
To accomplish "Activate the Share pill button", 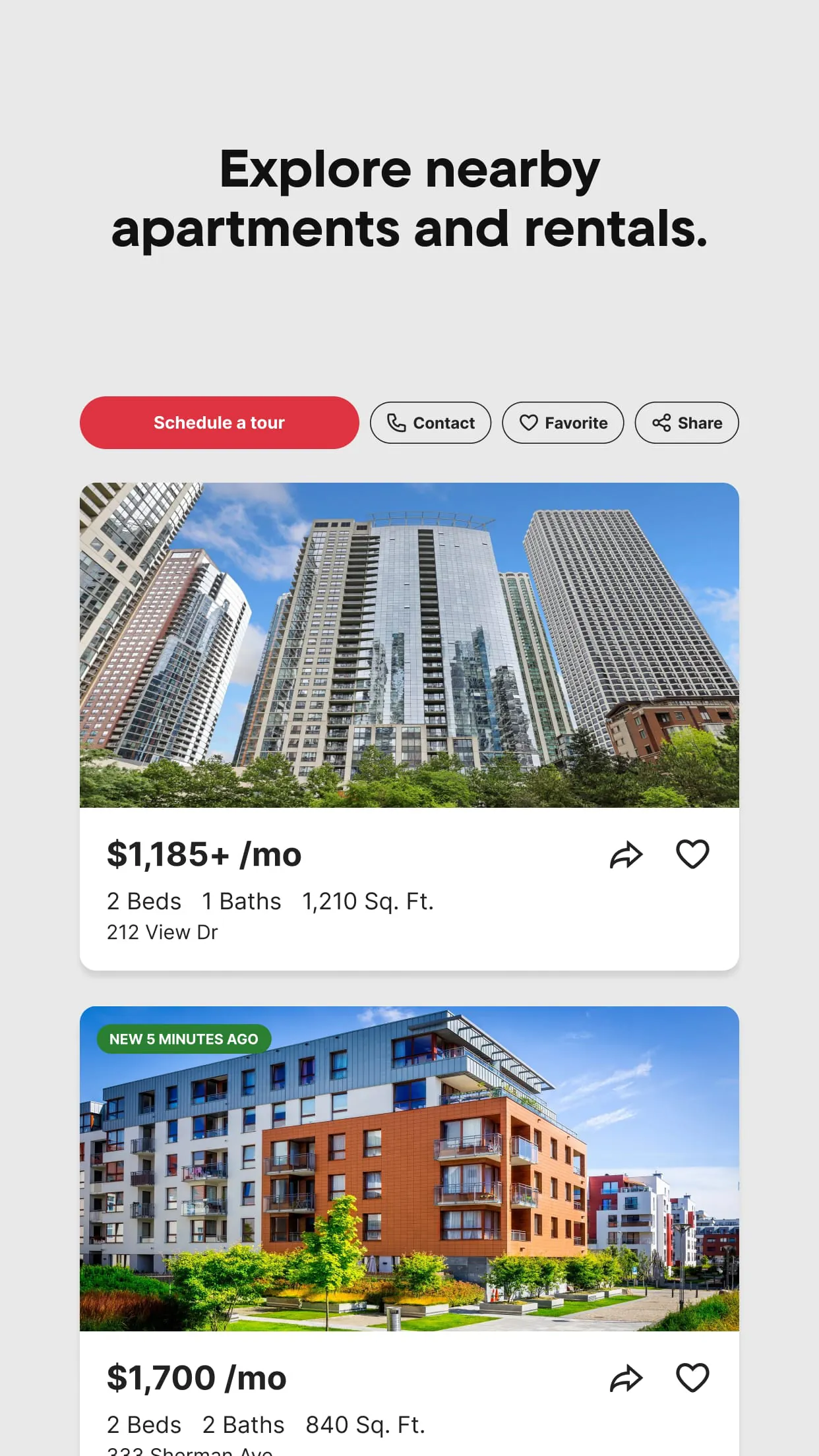I will [x=686, y=423].
